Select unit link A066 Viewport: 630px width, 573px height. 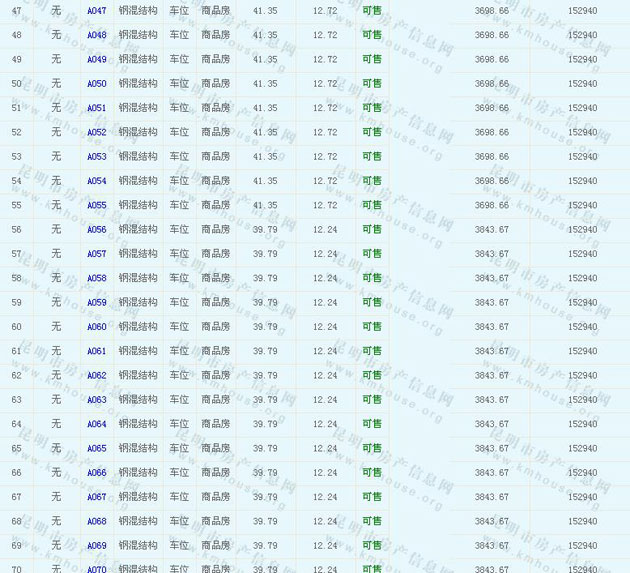(96, 473)
